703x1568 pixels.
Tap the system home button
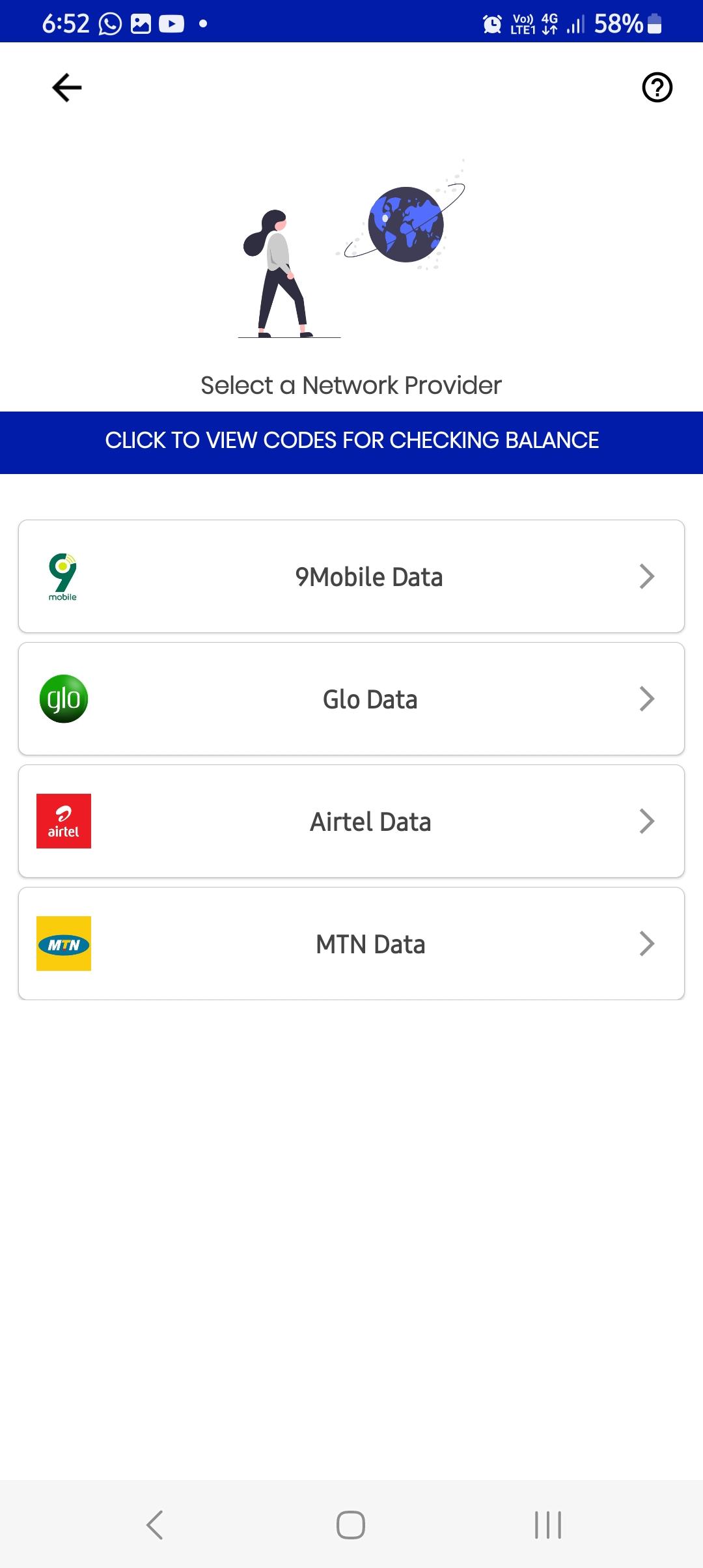(x=351, y=1524)
